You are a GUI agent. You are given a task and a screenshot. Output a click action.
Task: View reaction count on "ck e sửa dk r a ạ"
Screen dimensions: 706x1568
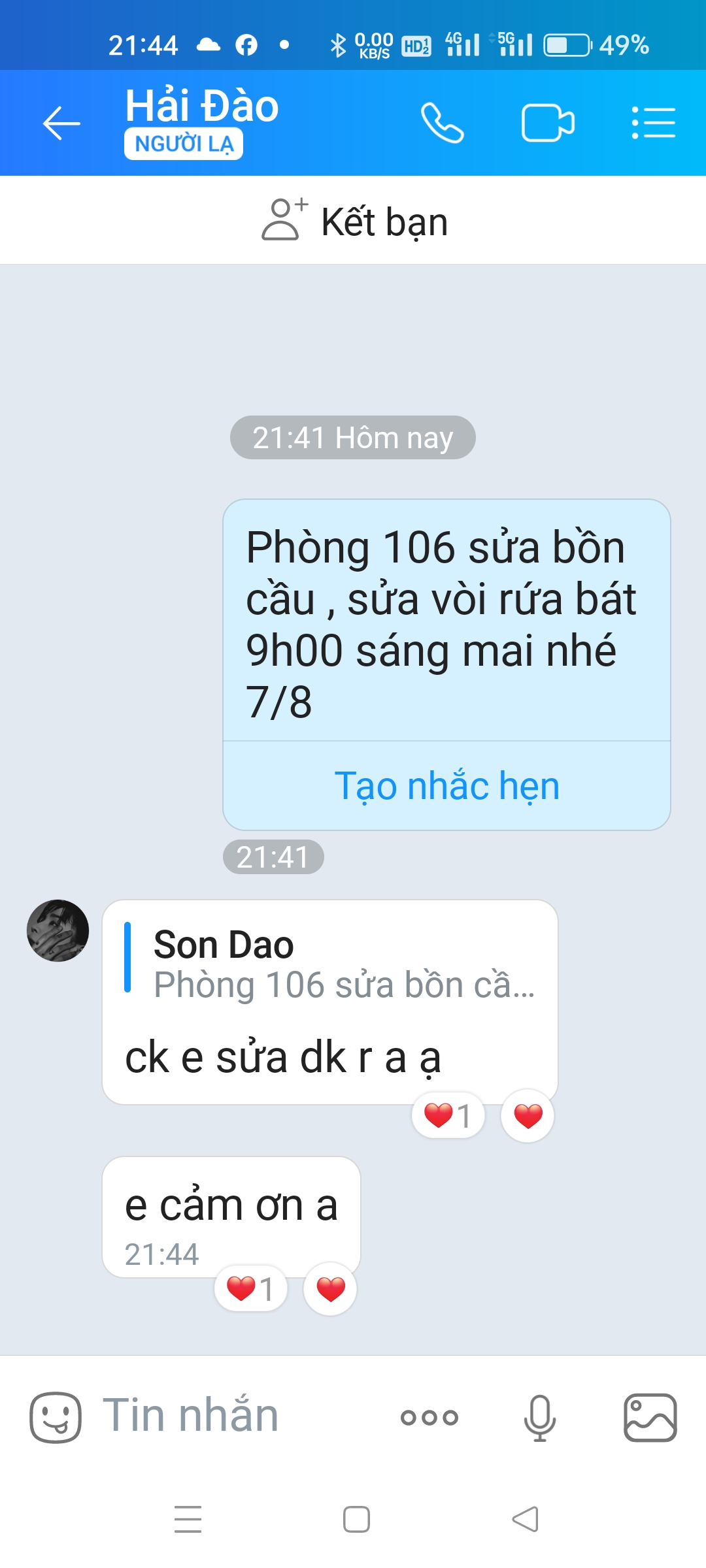(x=448, y=1116)
